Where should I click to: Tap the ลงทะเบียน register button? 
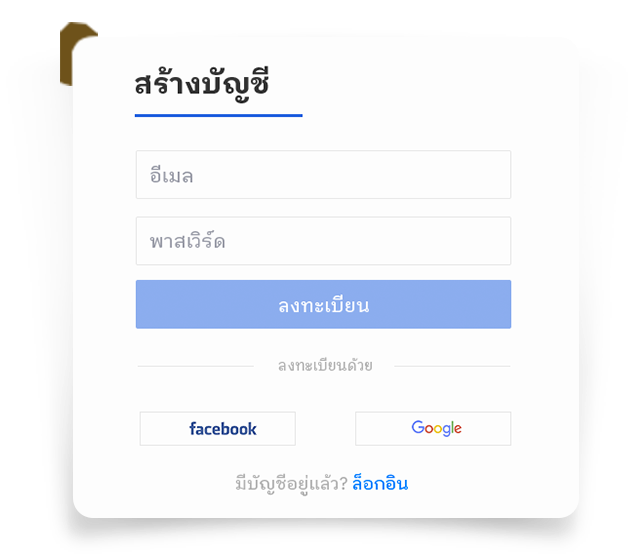[x=323, y=305]
